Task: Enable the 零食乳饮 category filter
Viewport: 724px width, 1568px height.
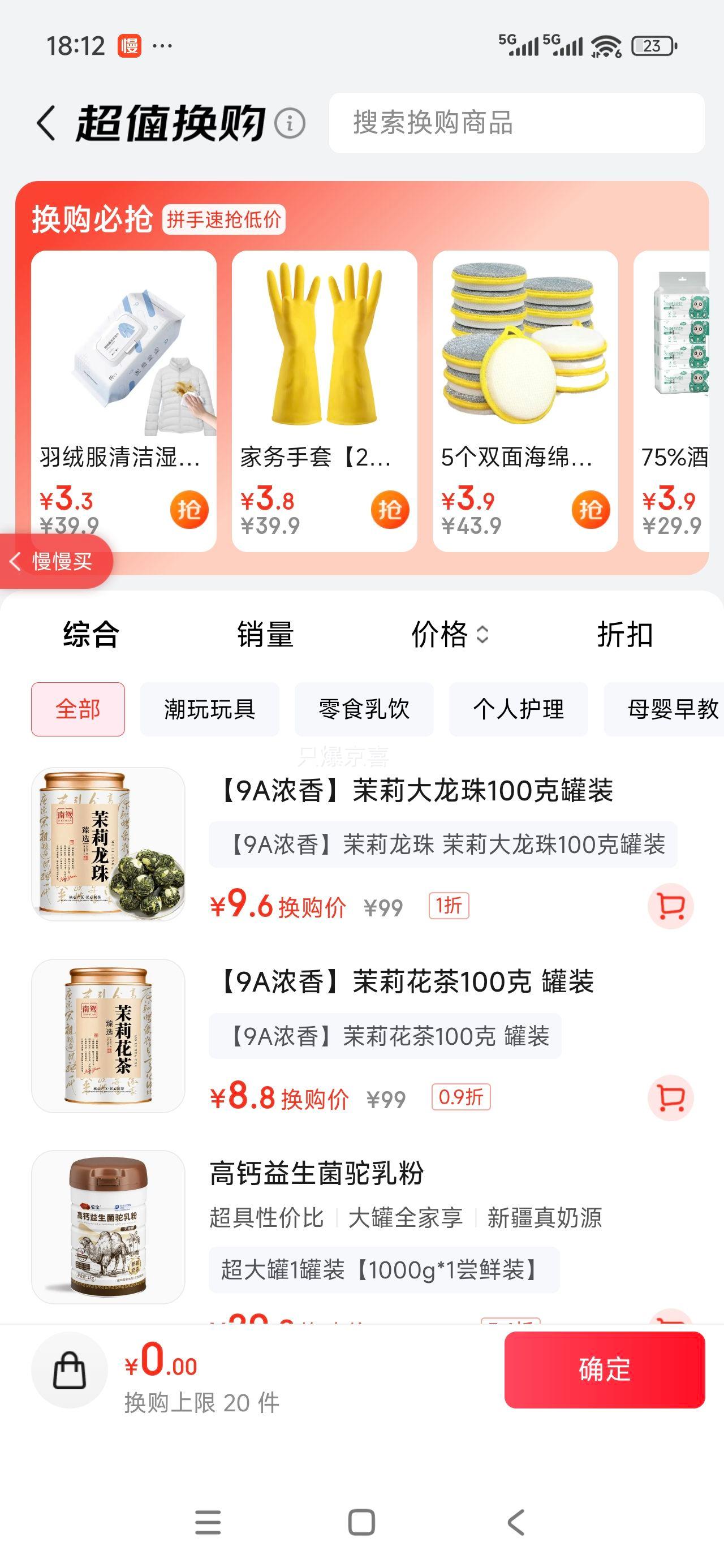Action: click(364, 709)
